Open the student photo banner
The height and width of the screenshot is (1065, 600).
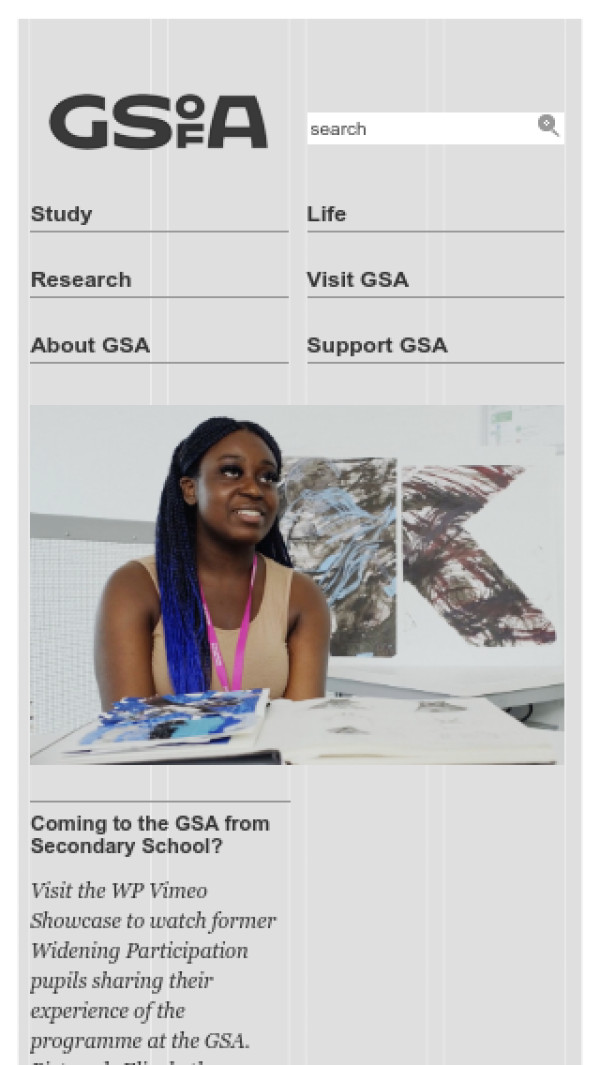coord(297,584)
